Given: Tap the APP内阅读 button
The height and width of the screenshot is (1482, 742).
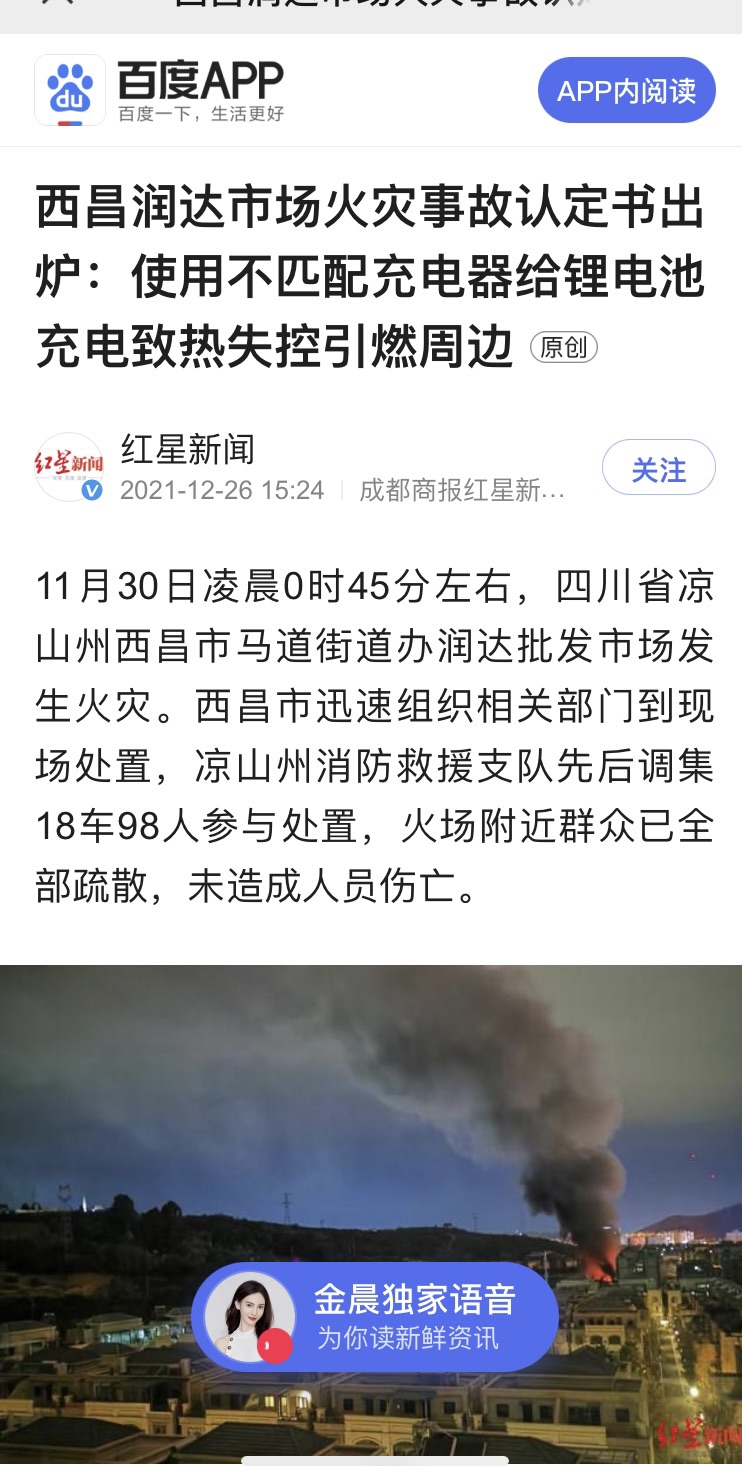Looking at the screenshot, I should pos(626,91).
